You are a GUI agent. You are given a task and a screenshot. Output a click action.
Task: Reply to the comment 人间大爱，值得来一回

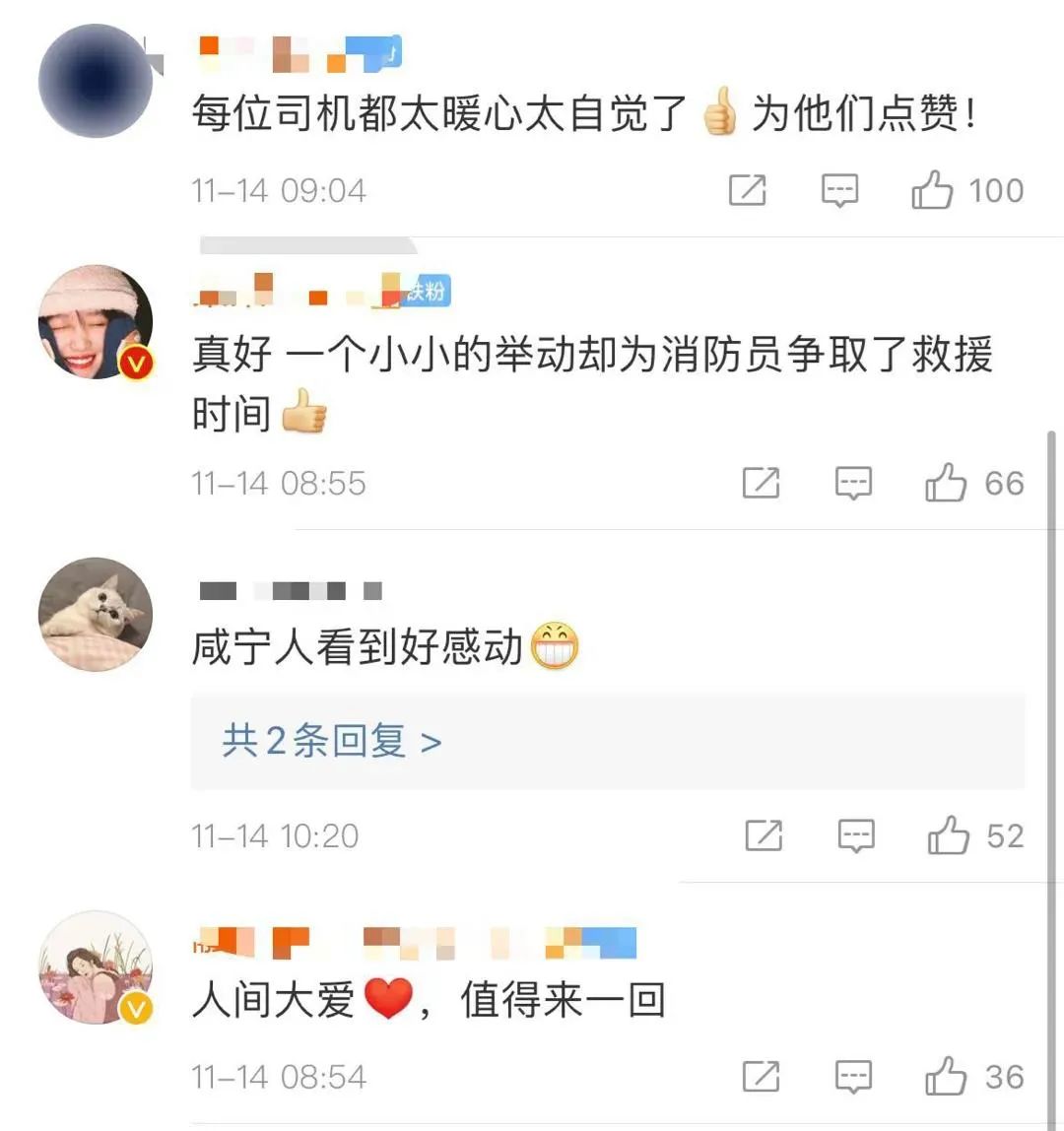(853, 1077)
